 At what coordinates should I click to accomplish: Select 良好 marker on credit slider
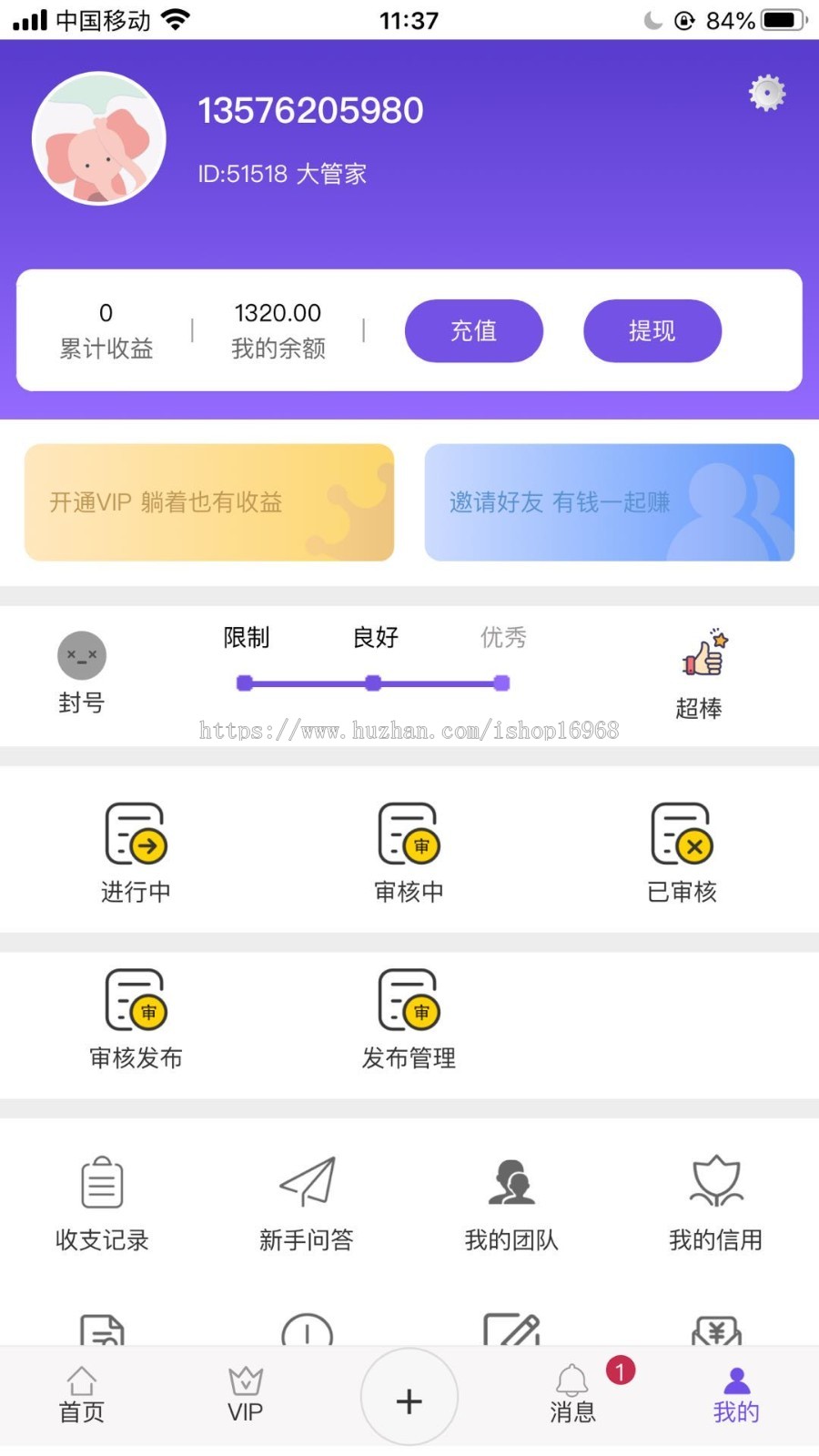click(372, 682)
